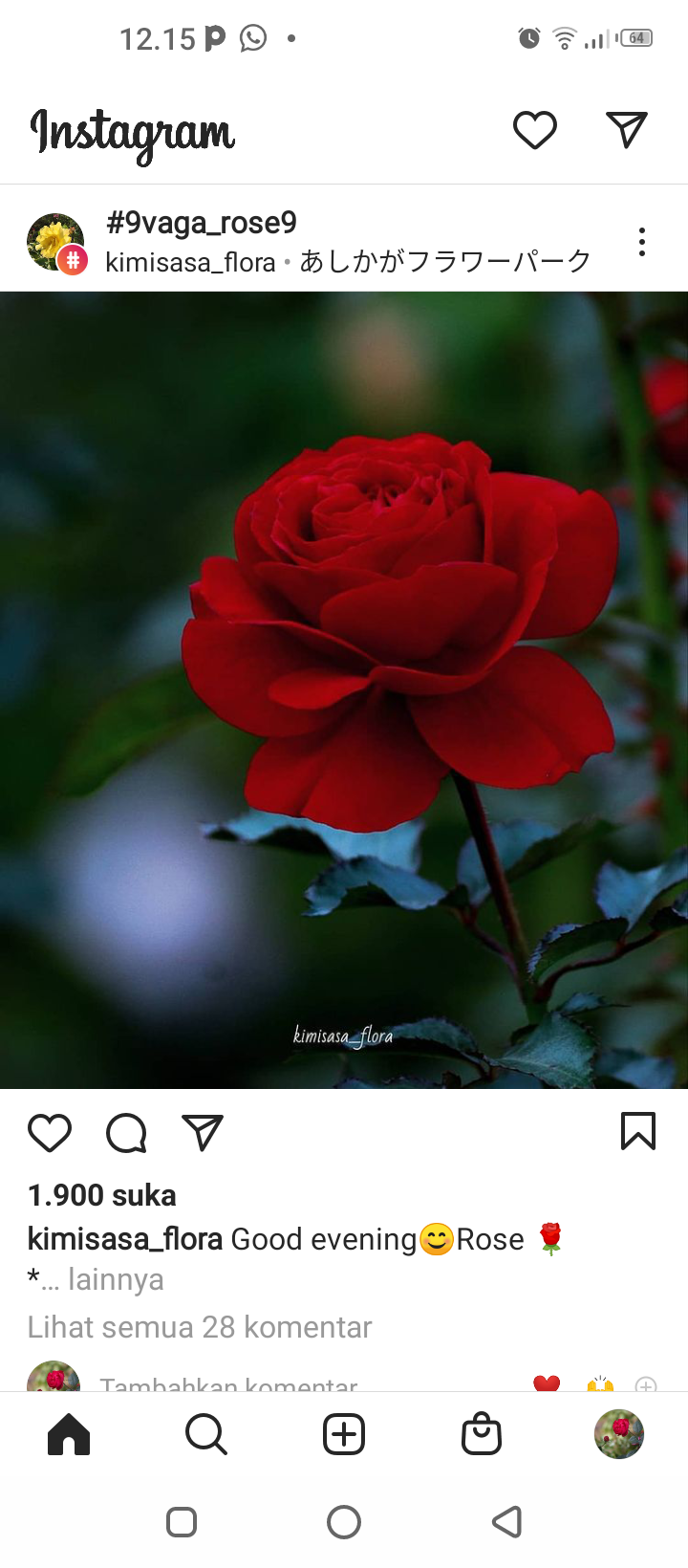Comment on the rose post
Viewport: 688px width, 1568px height.
point(126,1133)
